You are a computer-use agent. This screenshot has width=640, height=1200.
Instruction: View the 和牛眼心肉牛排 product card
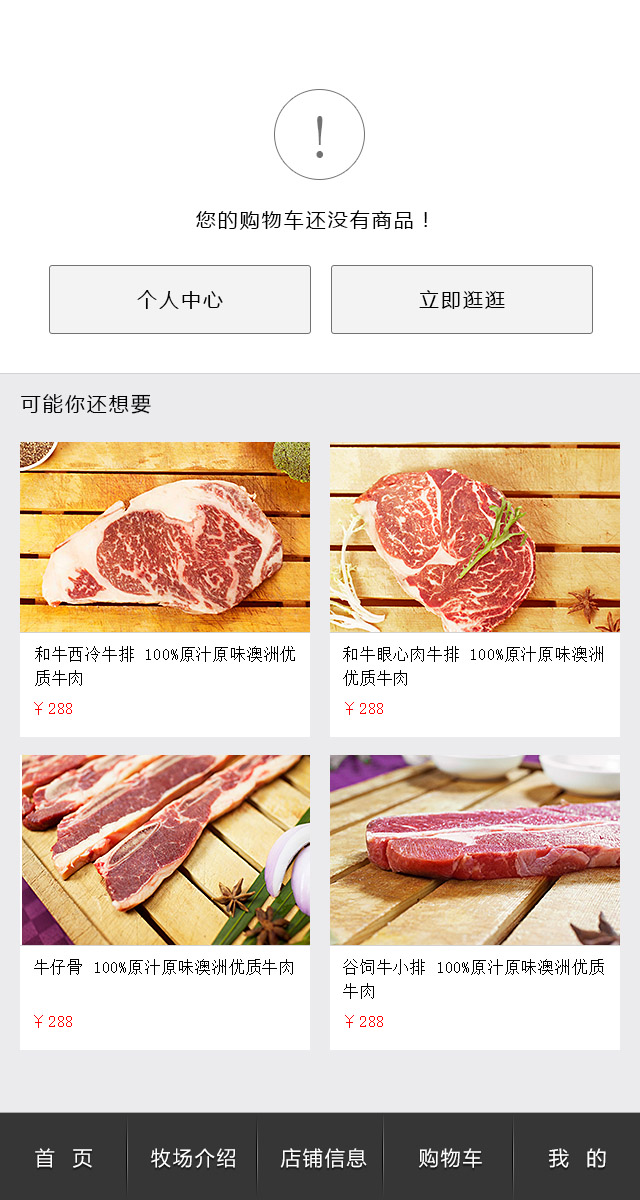point(475,589)
